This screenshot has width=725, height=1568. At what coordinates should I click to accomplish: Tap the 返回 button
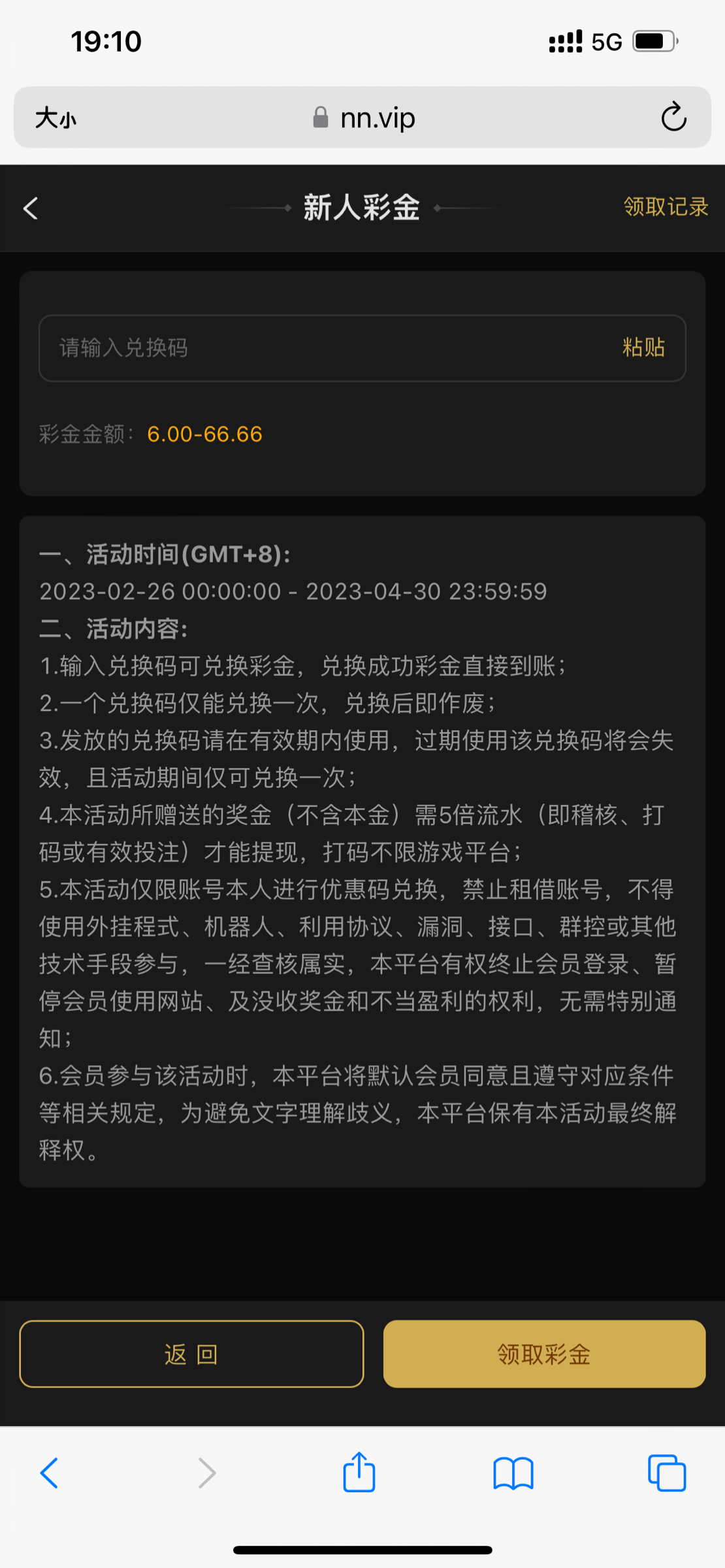[x=191, y=1354]
